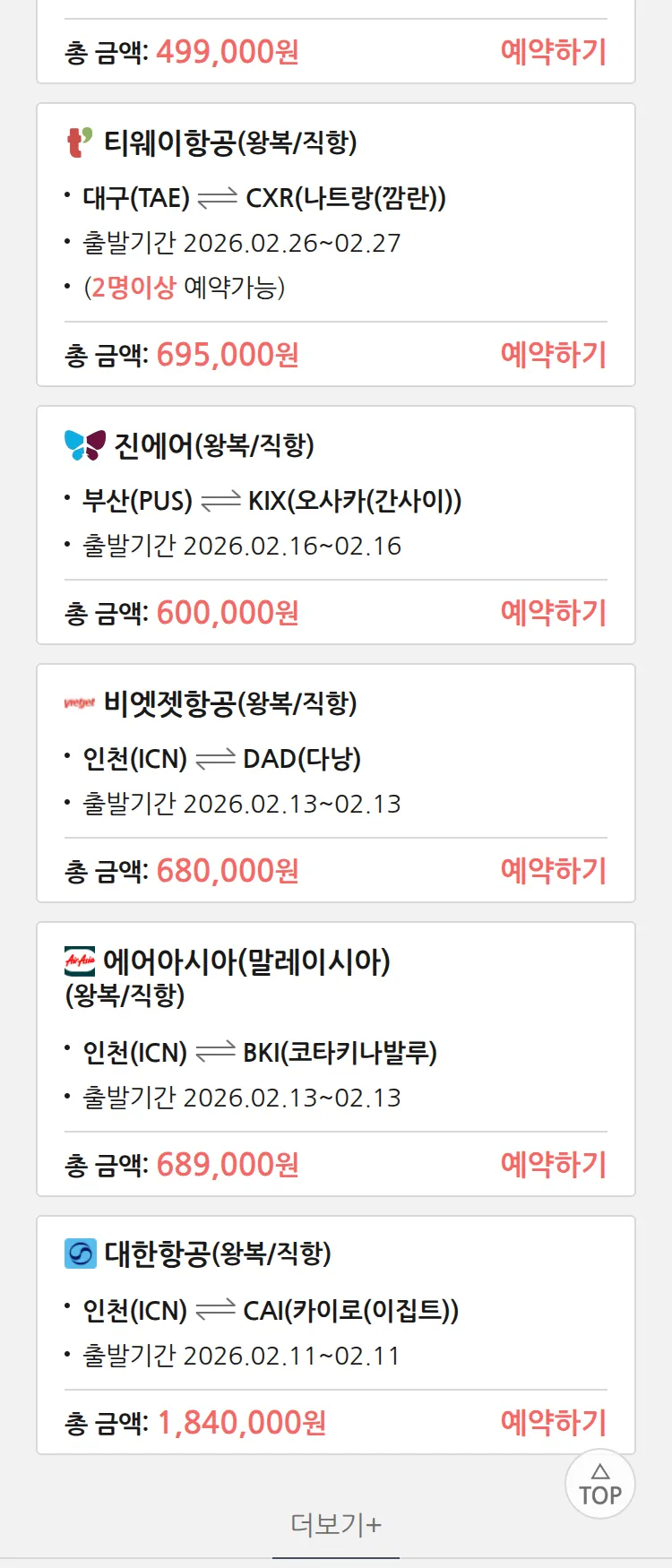Viewport: 672px width, 1568px height.
Task: Book the 진에어 부산–오사카 flight
Action: 553,613
